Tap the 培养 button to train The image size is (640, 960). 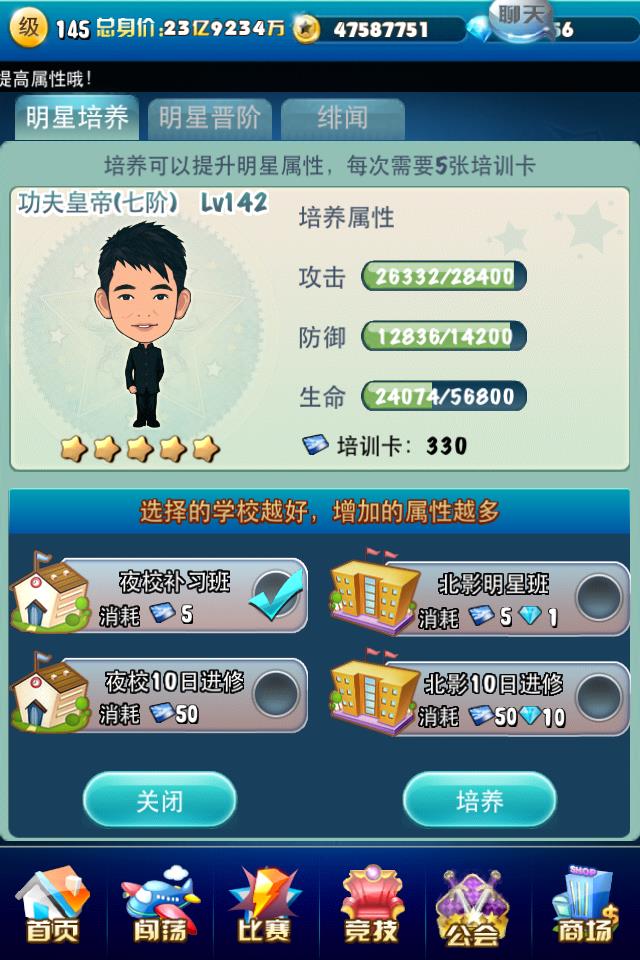point(479,801)
